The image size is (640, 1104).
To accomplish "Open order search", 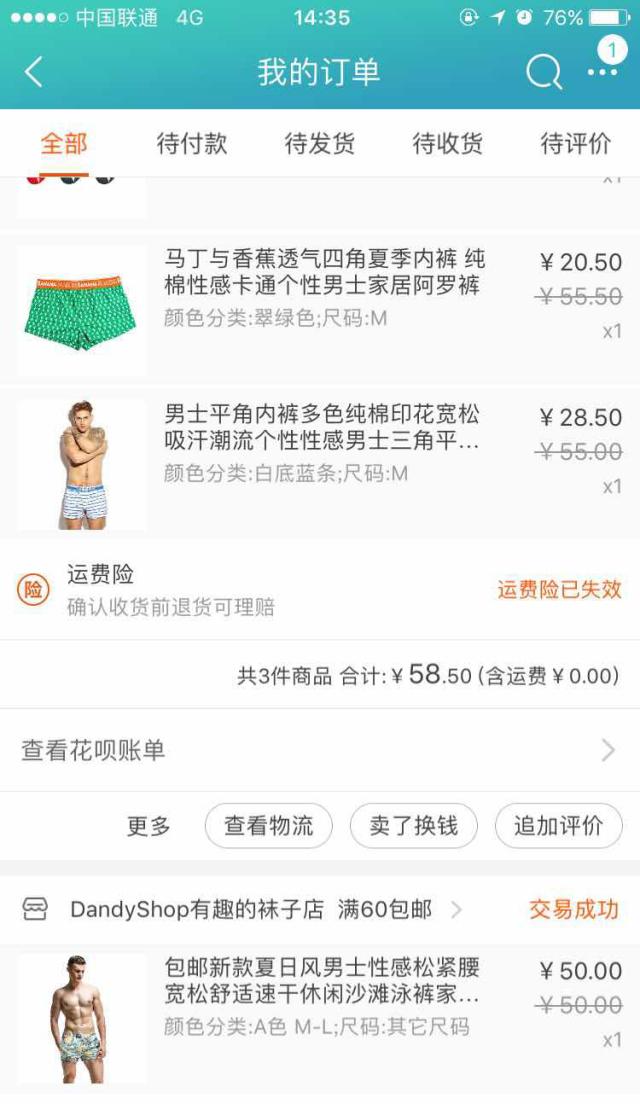I will pos(543,72).
